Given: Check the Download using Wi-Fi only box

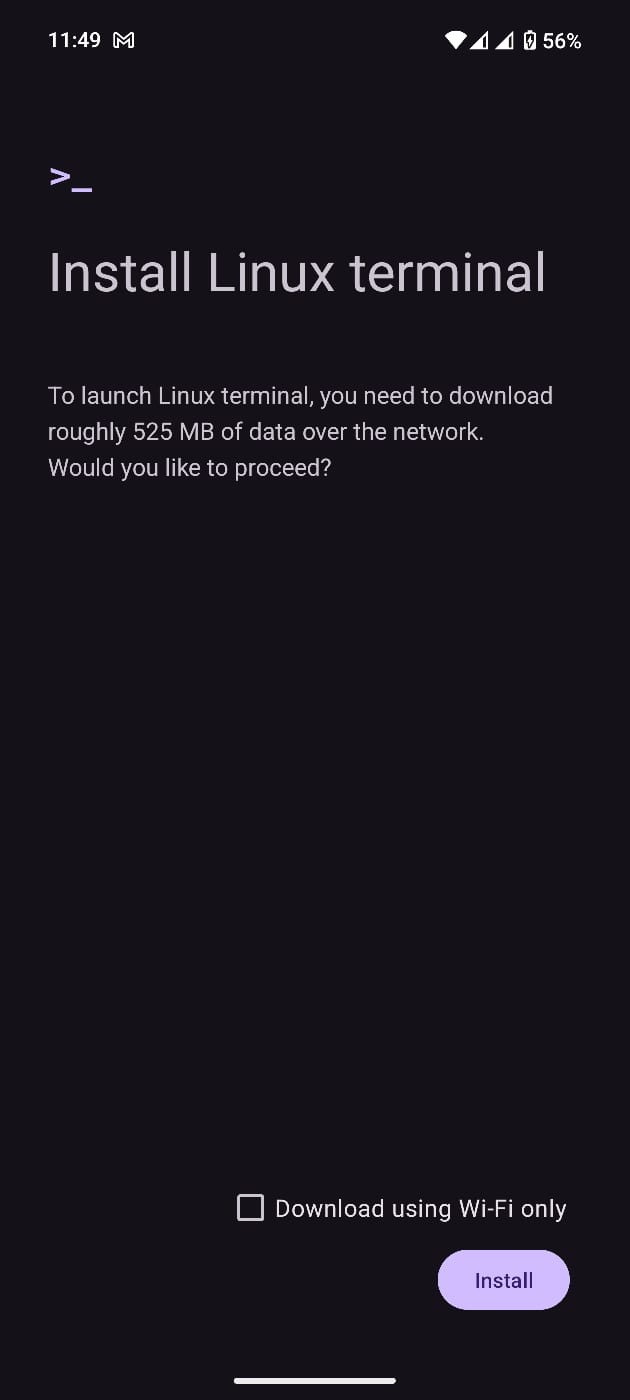Looking at the screenshot, I should (x=250, y=1208).
